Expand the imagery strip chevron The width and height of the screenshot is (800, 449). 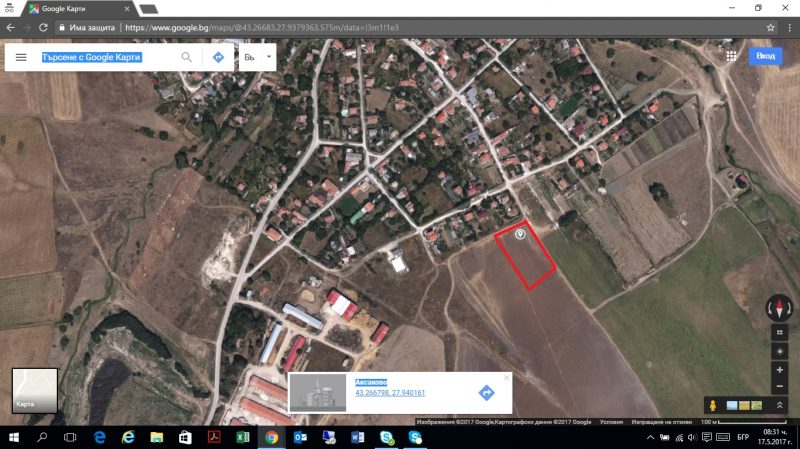[x=779, y=405]
